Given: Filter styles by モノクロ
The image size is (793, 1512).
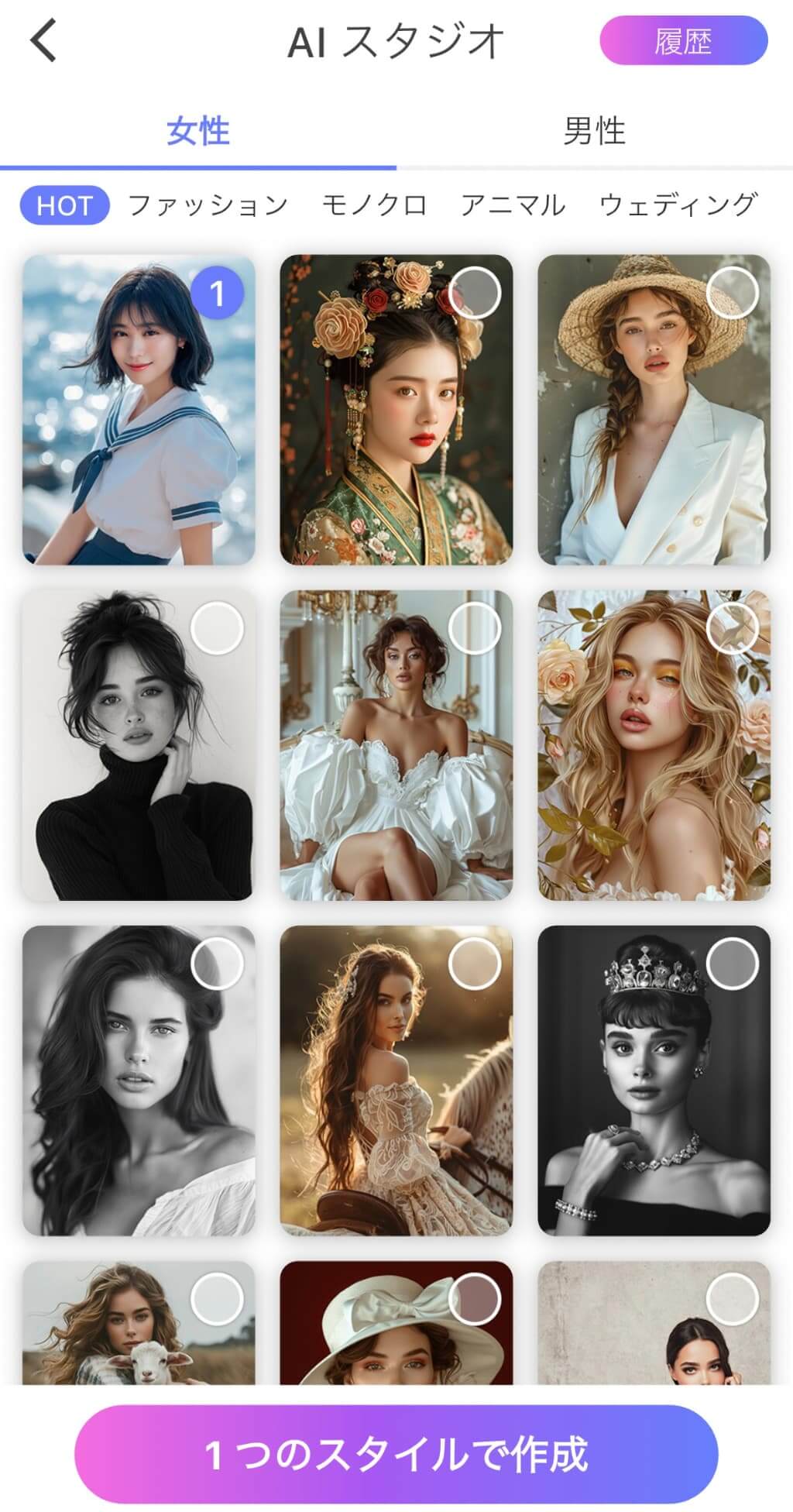Looking at the screenshot, I should coord(374,206).
